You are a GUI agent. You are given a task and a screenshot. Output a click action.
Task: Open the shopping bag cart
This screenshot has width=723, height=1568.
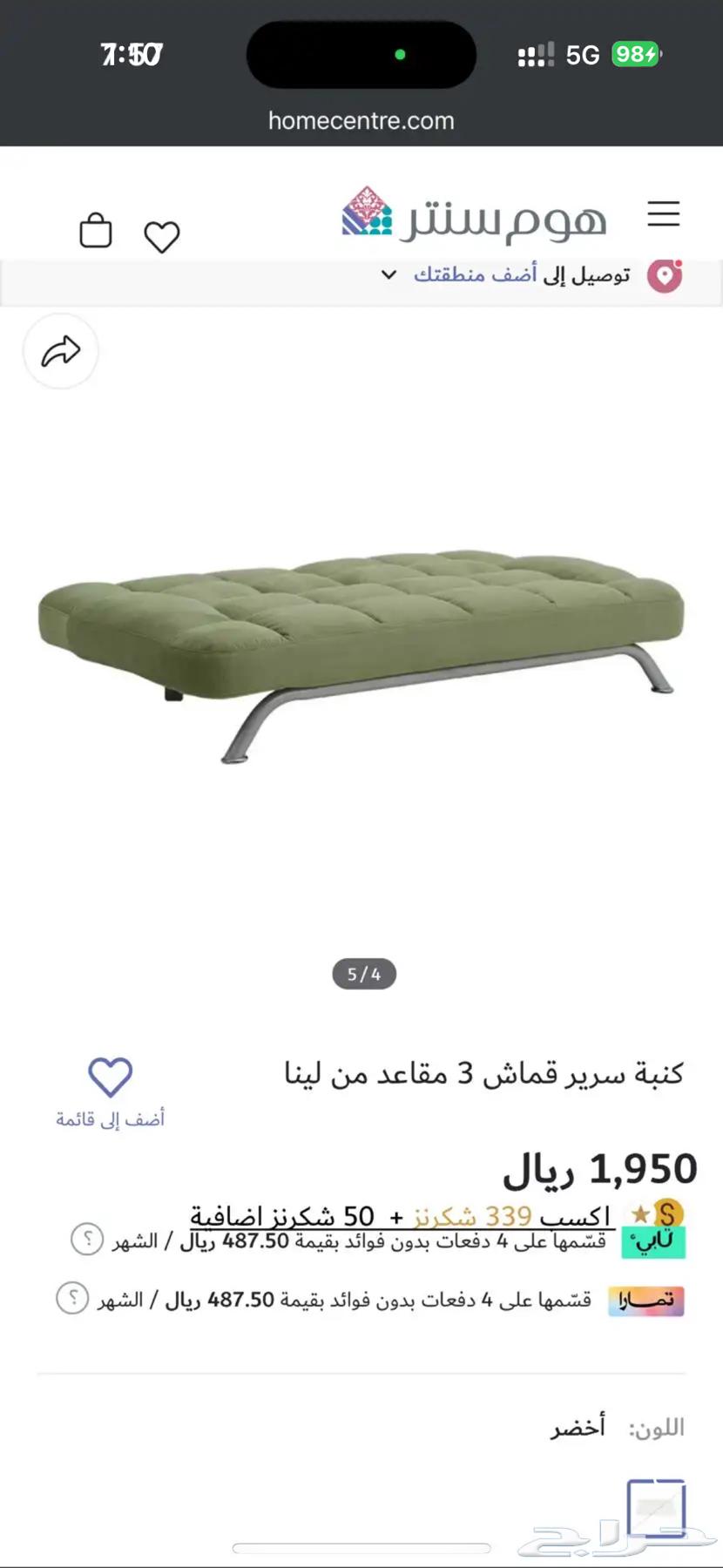pyautogui.click(x=96, y=232)
